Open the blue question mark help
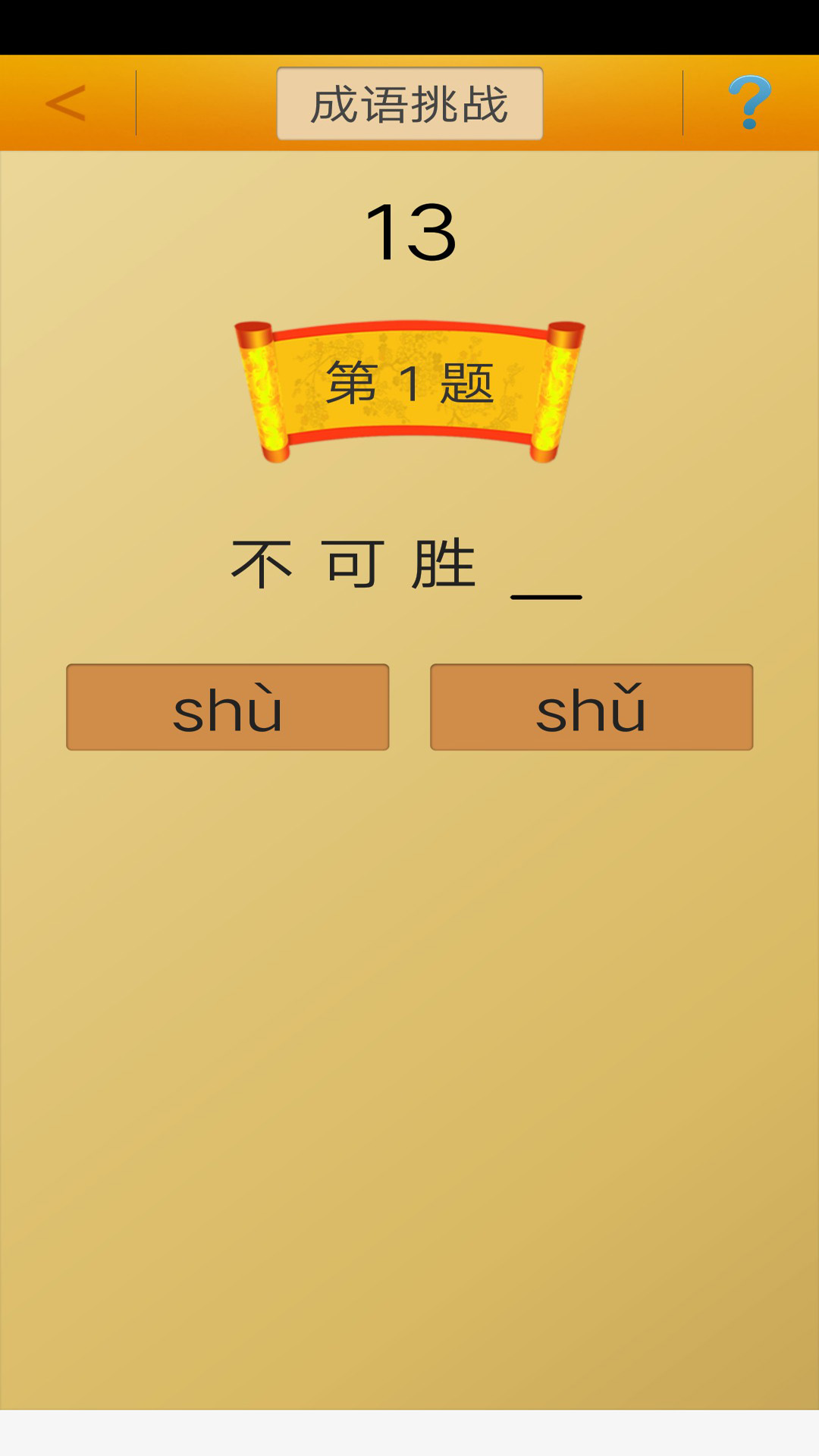The height and width of the screenshot is (1456, 819). (749, 102)
